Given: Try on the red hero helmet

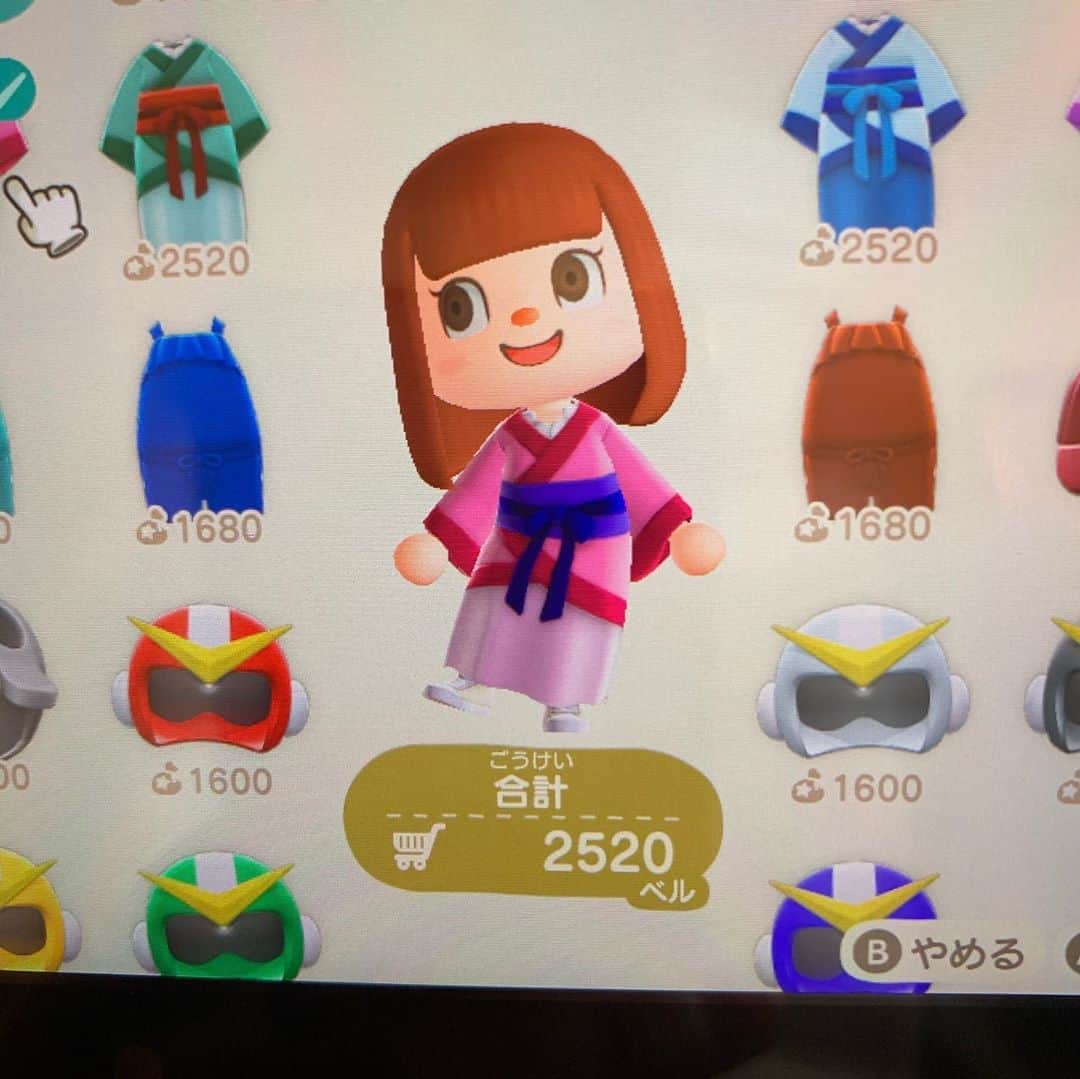Looking at the screenshot, I should click(210, 680).
